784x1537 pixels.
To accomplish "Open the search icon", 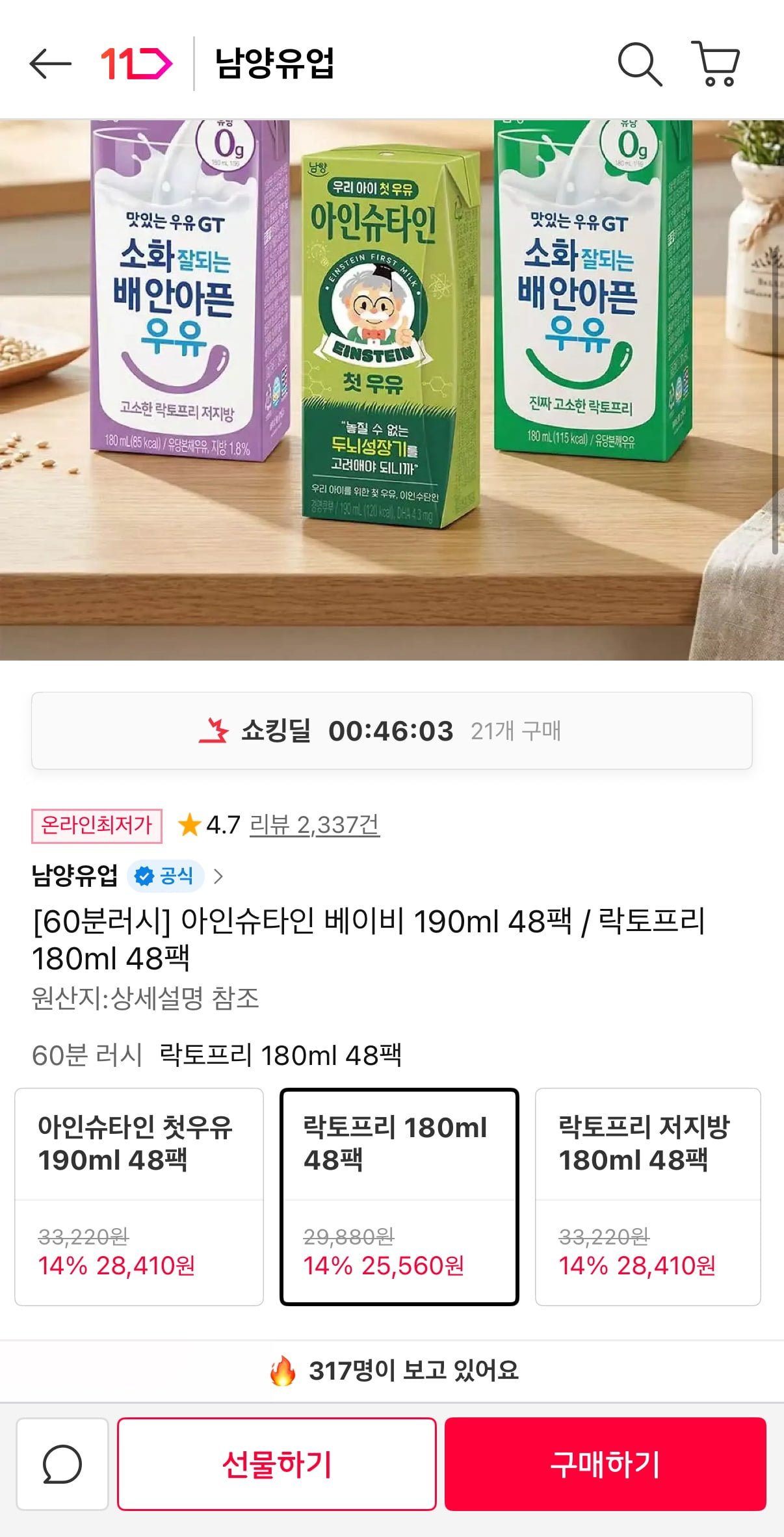I will (639, 64).
